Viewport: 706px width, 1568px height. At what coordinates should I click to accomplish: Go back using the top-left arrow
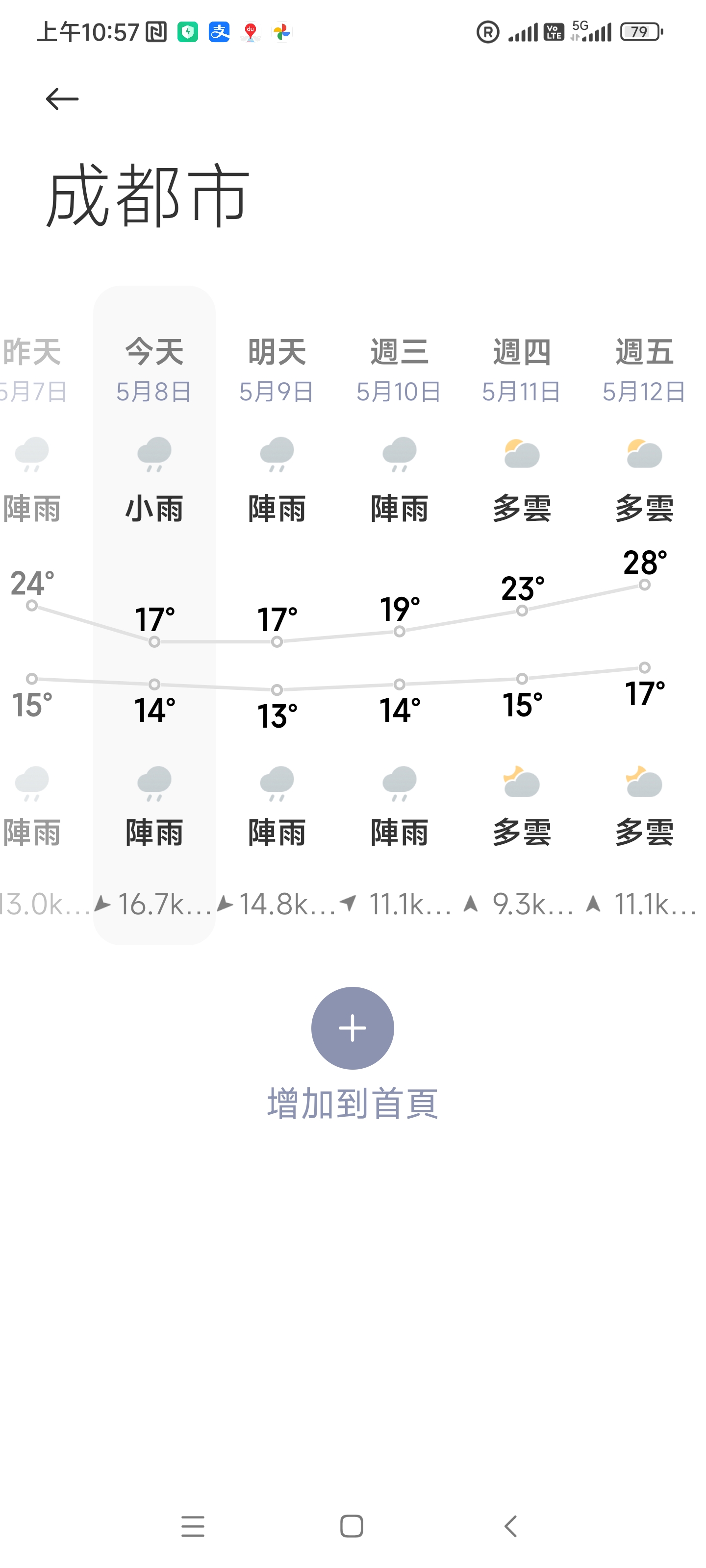click(62, 98)
